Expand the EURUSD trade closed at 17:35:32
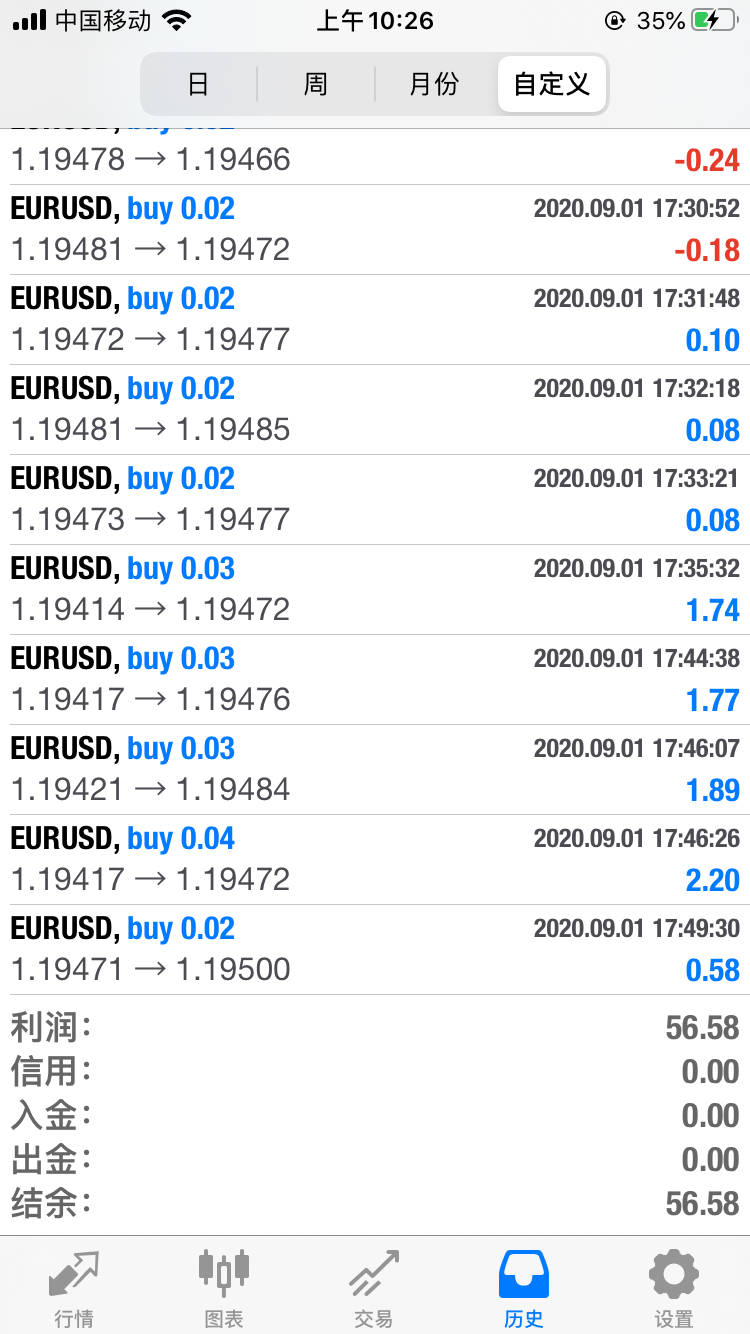 (x=375, y=590)
